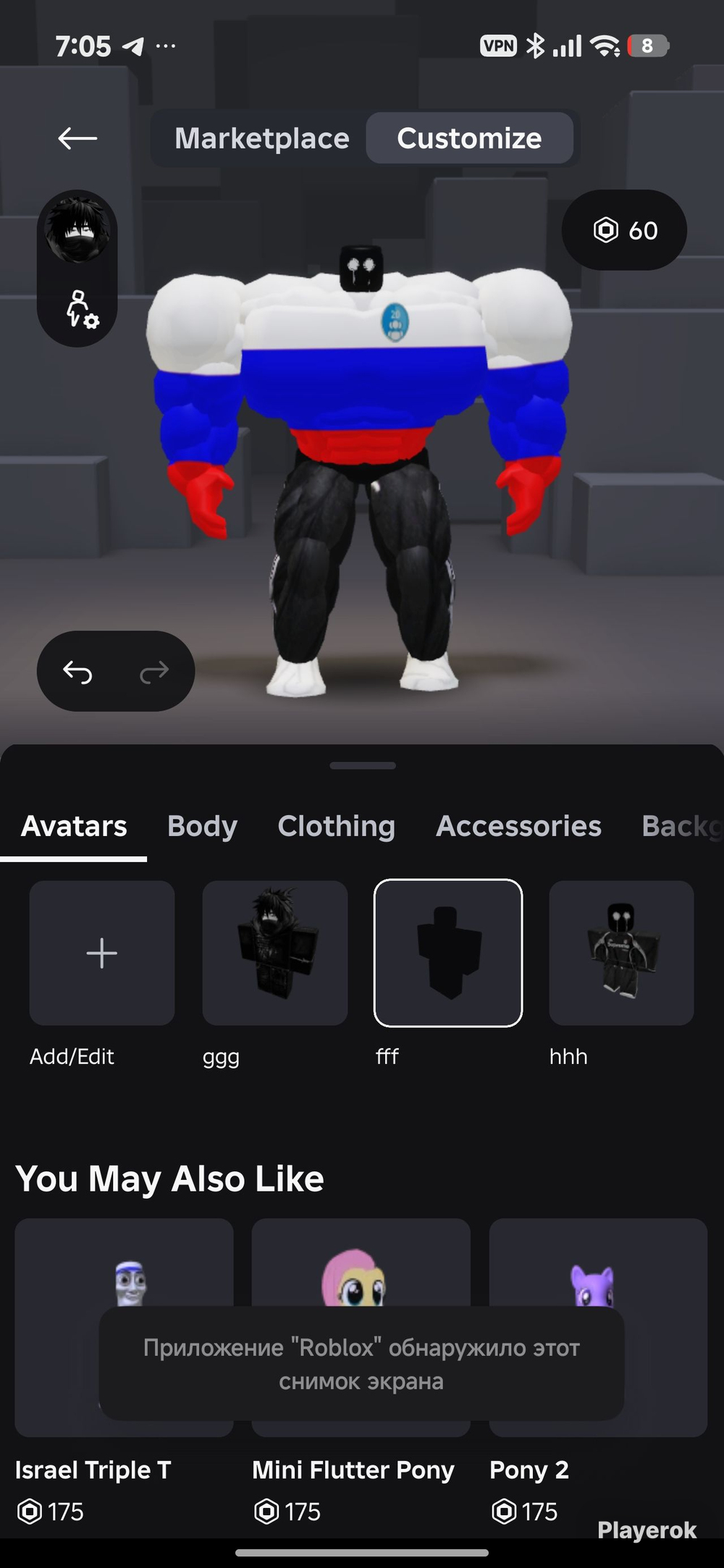
Task: Wear the saved avatar hhh
Action: coord(621,953)
